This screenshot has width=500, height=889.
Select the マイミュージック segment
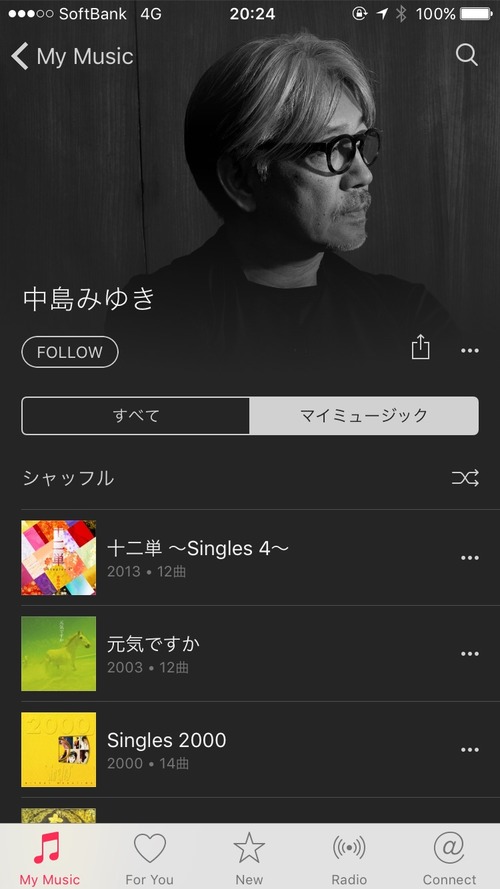point(364,416)
